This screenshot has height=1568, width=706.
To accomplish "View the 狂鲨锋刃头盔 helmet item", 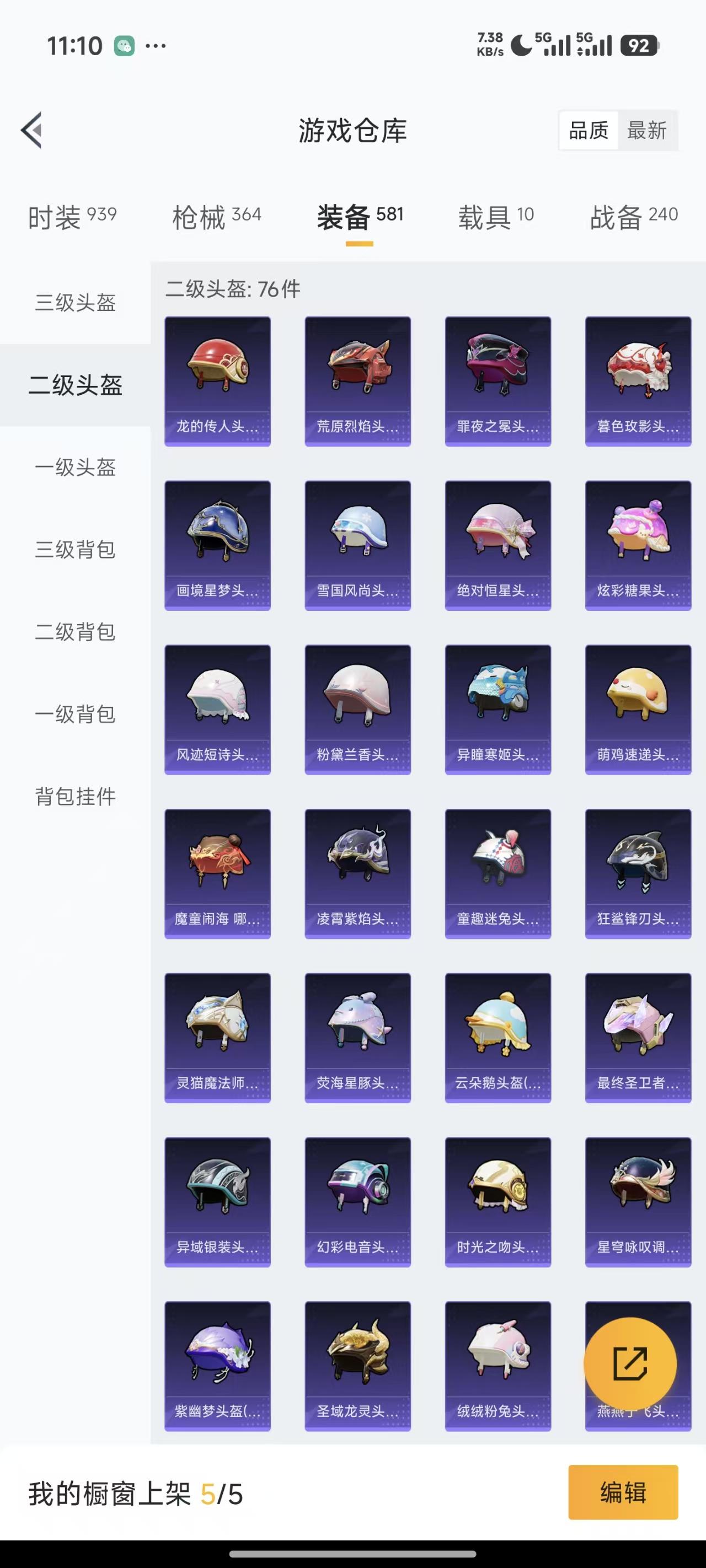I will [638, 873].
